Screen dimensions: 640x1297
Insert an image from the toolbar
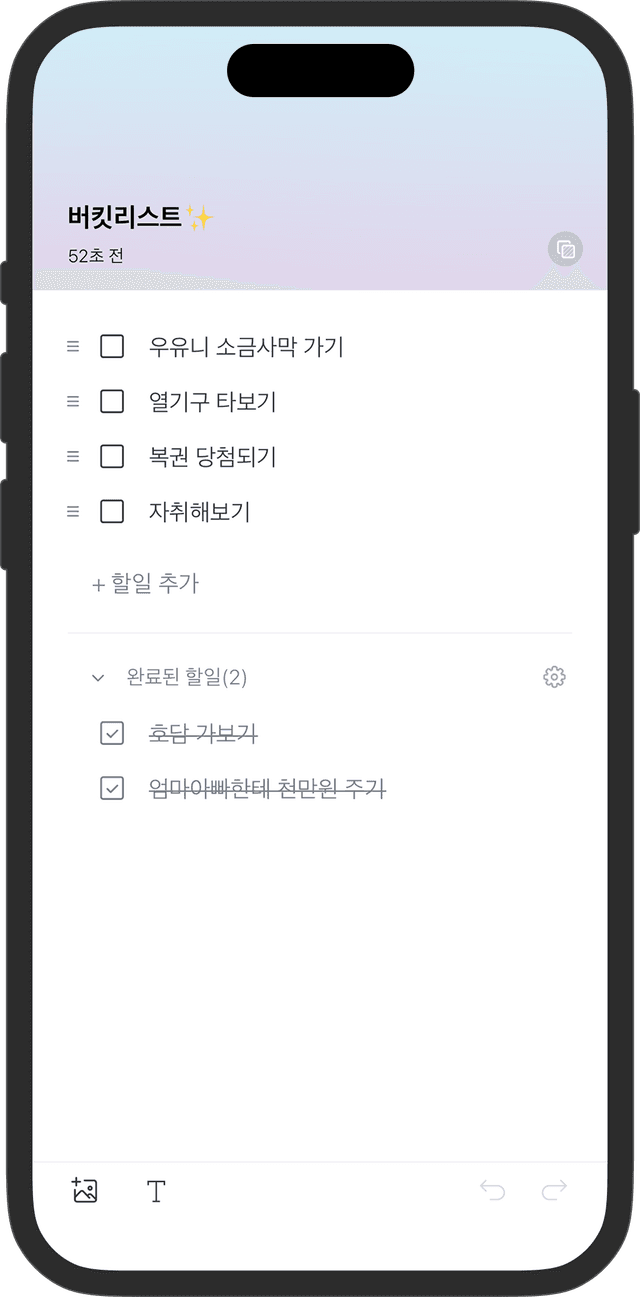tap(85, 1190)
